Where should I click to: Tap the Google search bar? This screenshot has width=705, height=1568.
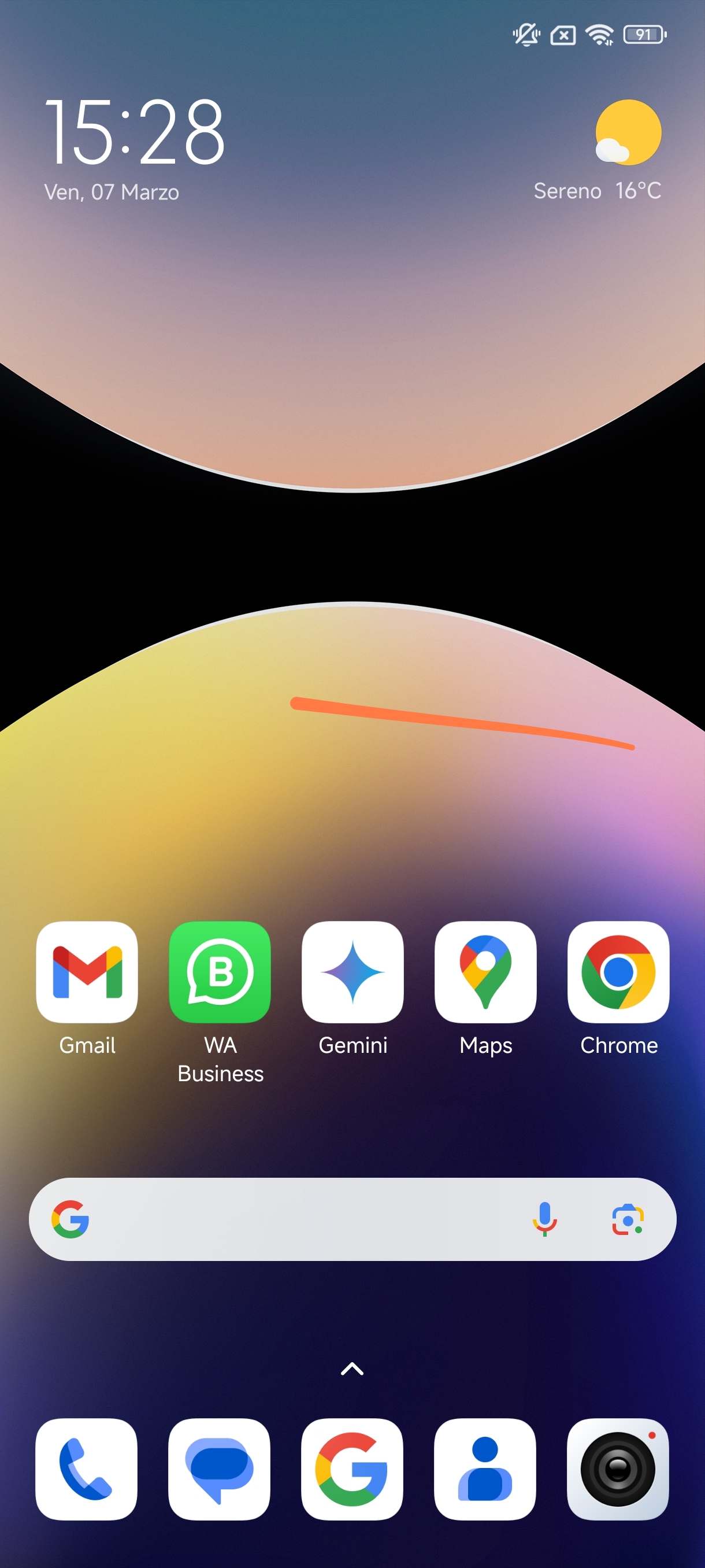pos(304,1219)
